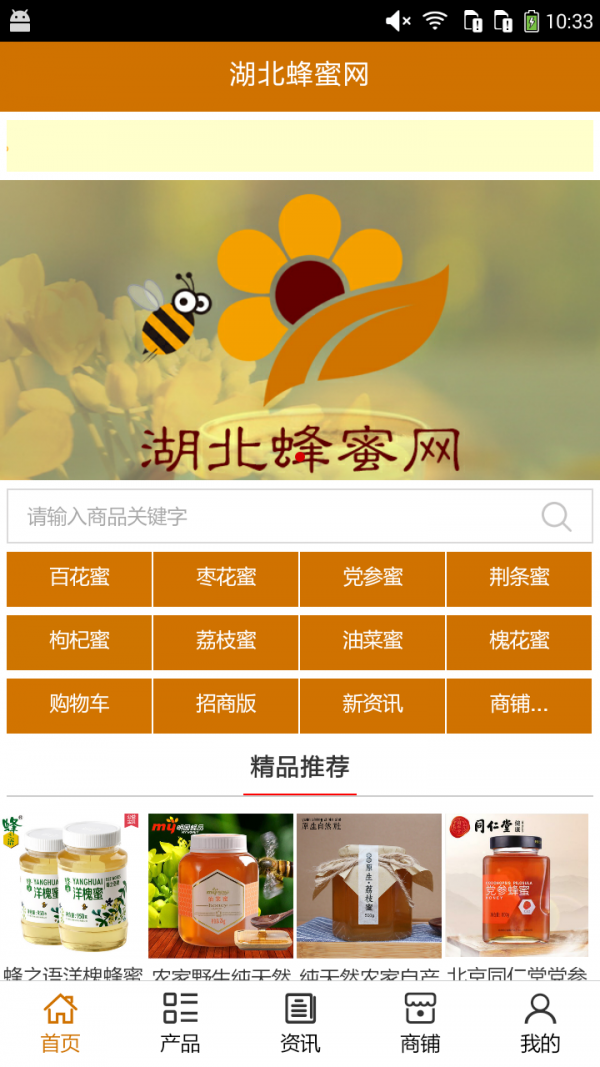Viewport: 600px width, 1067px height.
Task: Tap the product keyword search field
Action: pos(270,516)
